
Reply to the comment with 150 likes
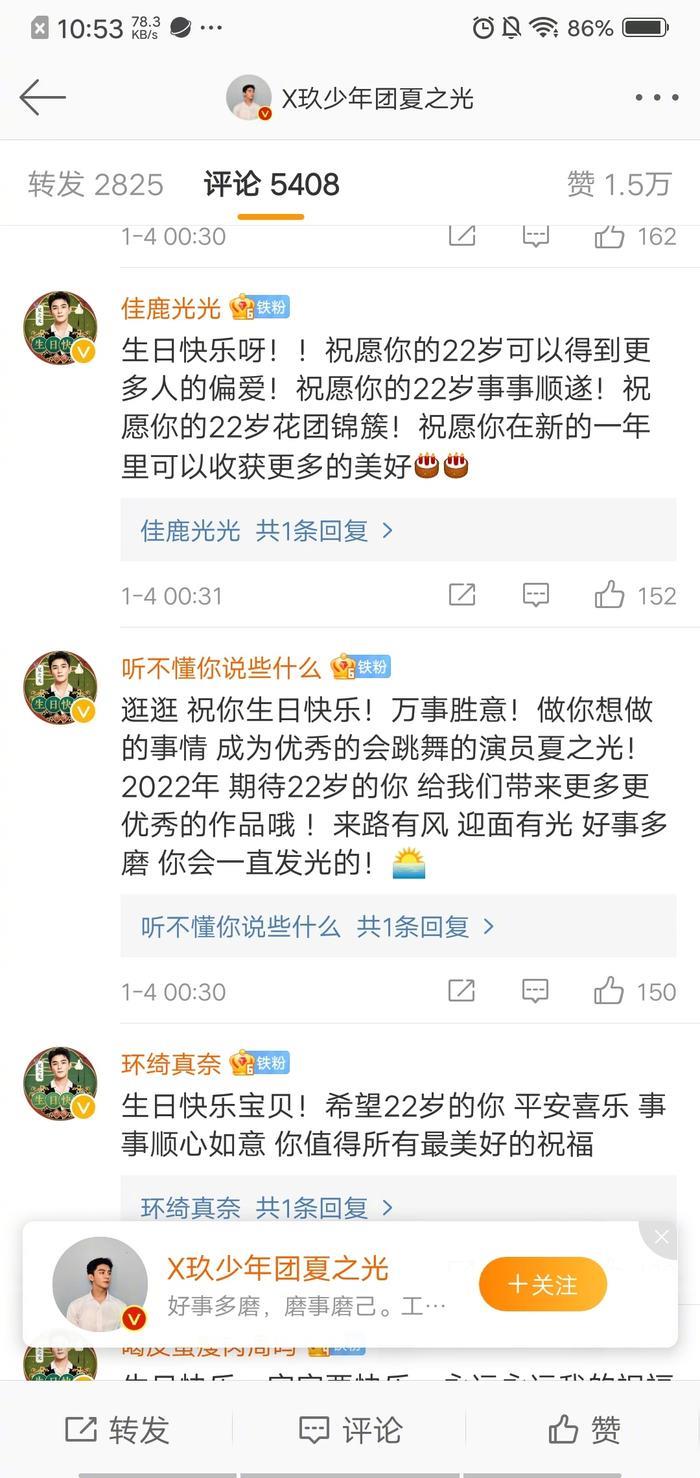536,992
